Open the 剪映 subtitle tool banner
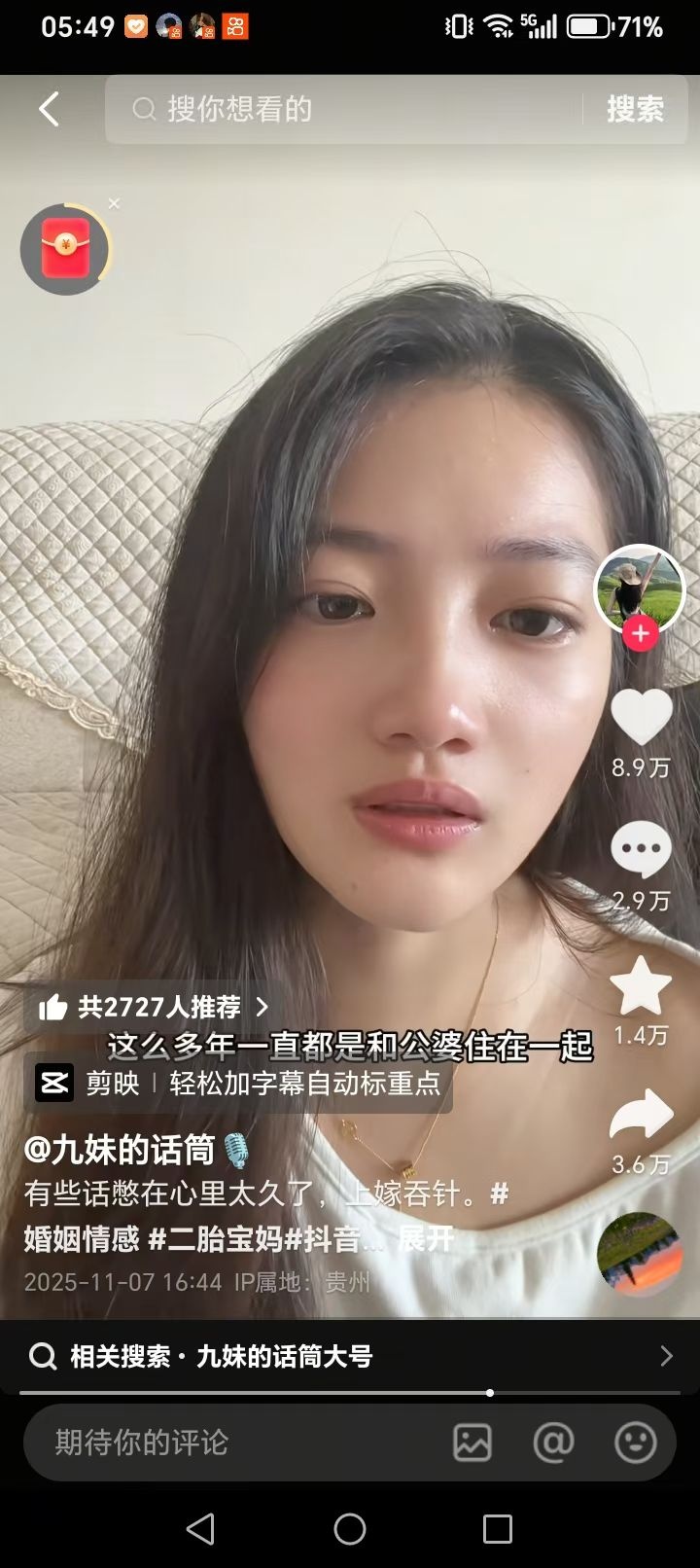Viewport: 700px width, 1568px height. [239, 1083]
